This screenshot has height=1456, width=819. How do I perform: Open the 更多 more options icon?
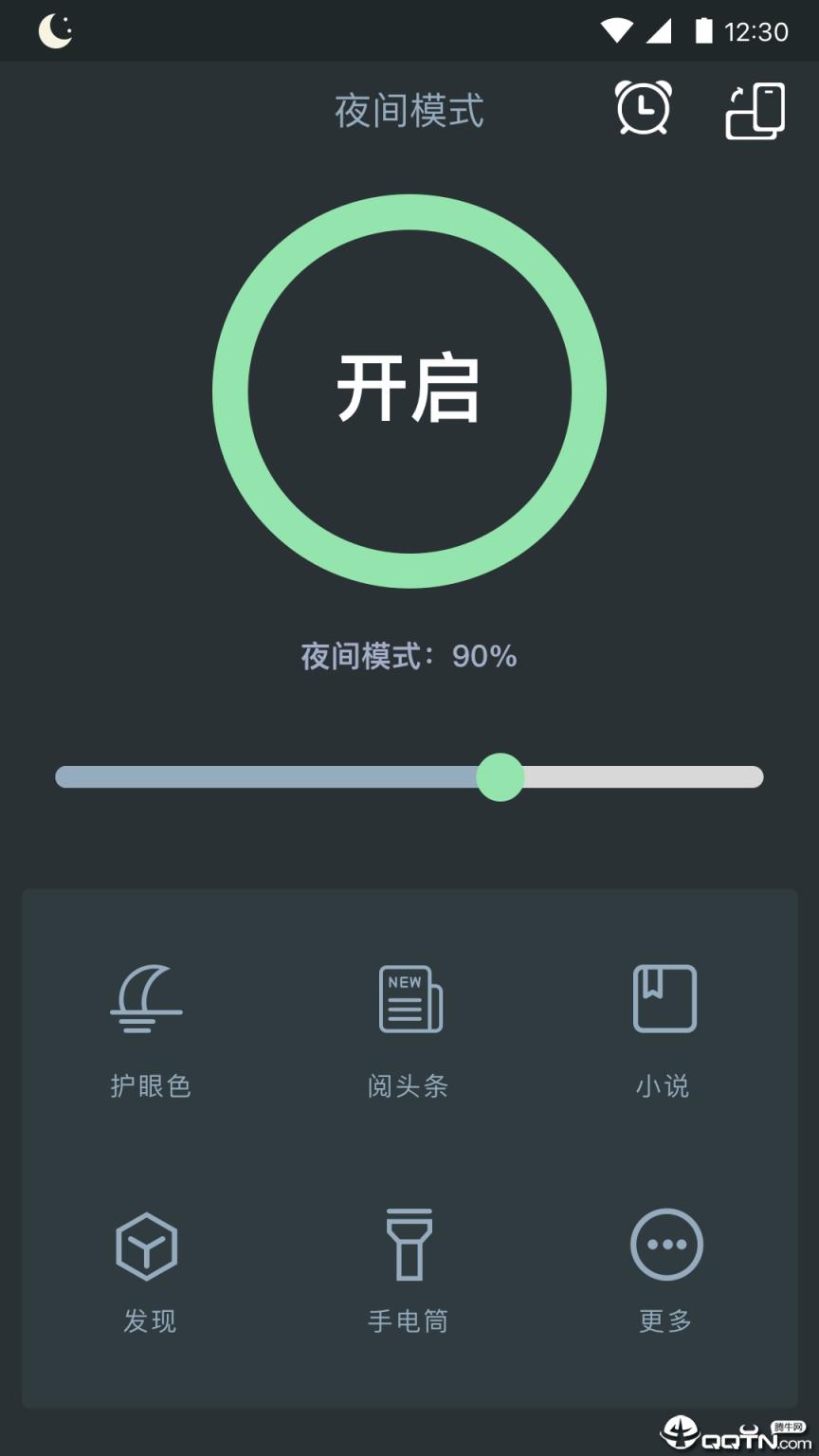tap(664, 1244)
